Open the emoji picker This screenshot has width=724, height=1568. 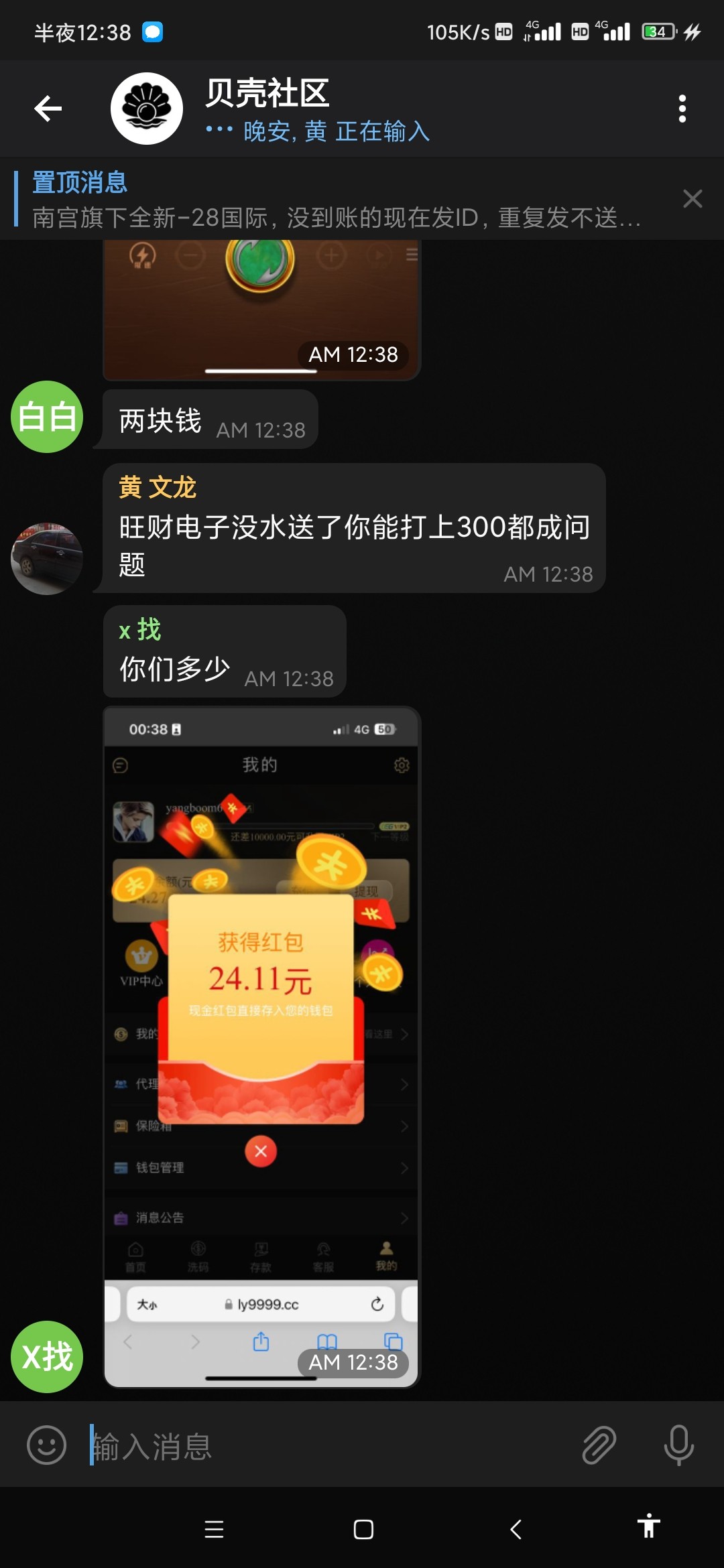[x=46, y=1445]
